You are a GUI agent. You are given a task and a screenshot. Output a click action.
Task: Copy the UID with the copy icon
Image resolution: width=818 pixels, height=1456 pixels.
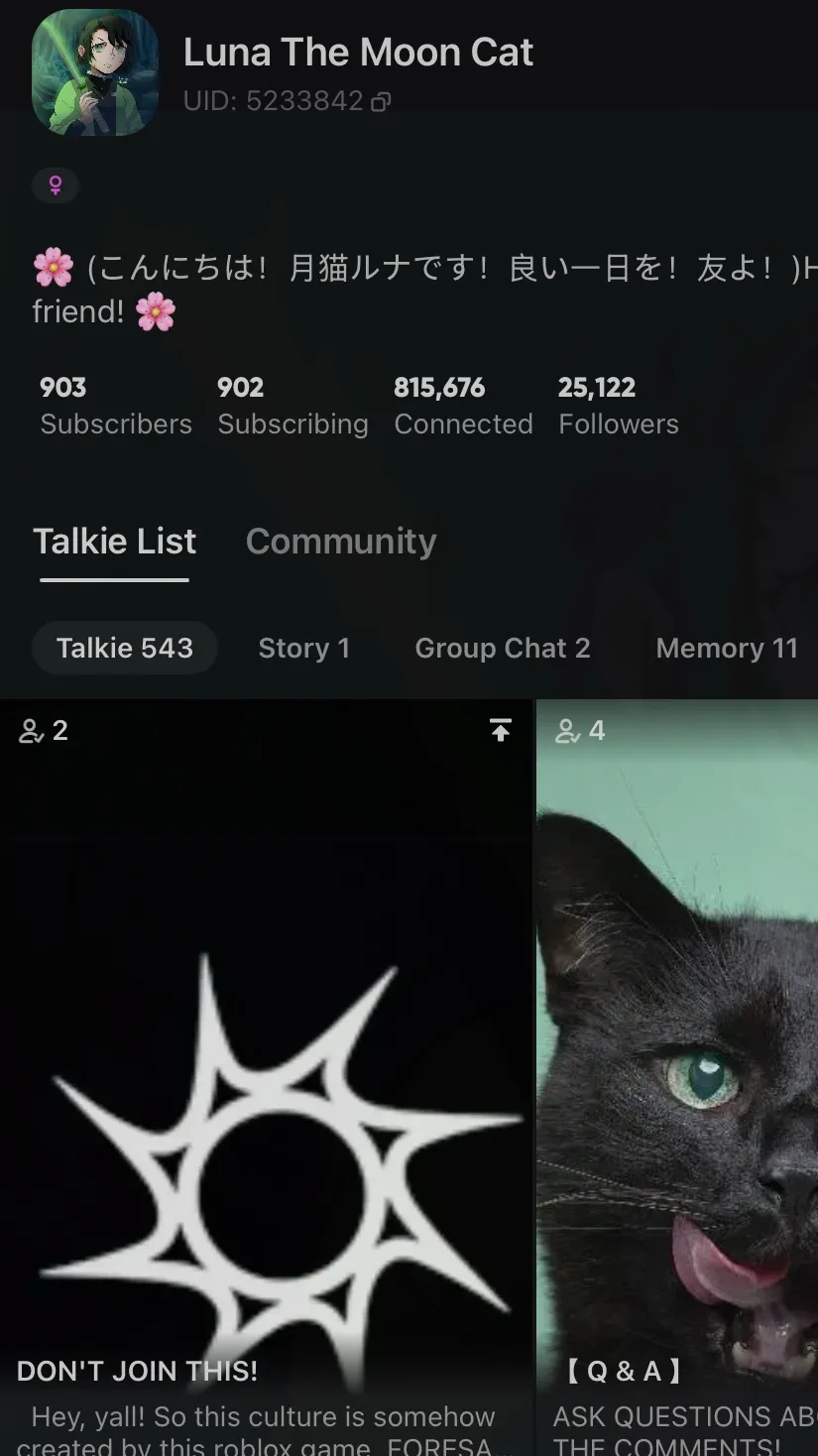(381, 102)
